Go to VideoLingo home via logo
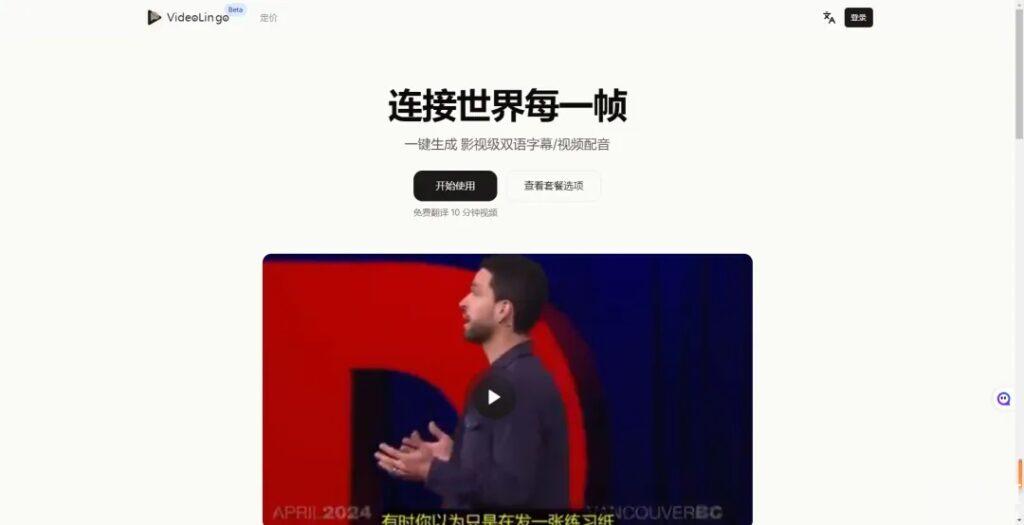Screen dimensions: 1024x525 click(x=188, y=17)
